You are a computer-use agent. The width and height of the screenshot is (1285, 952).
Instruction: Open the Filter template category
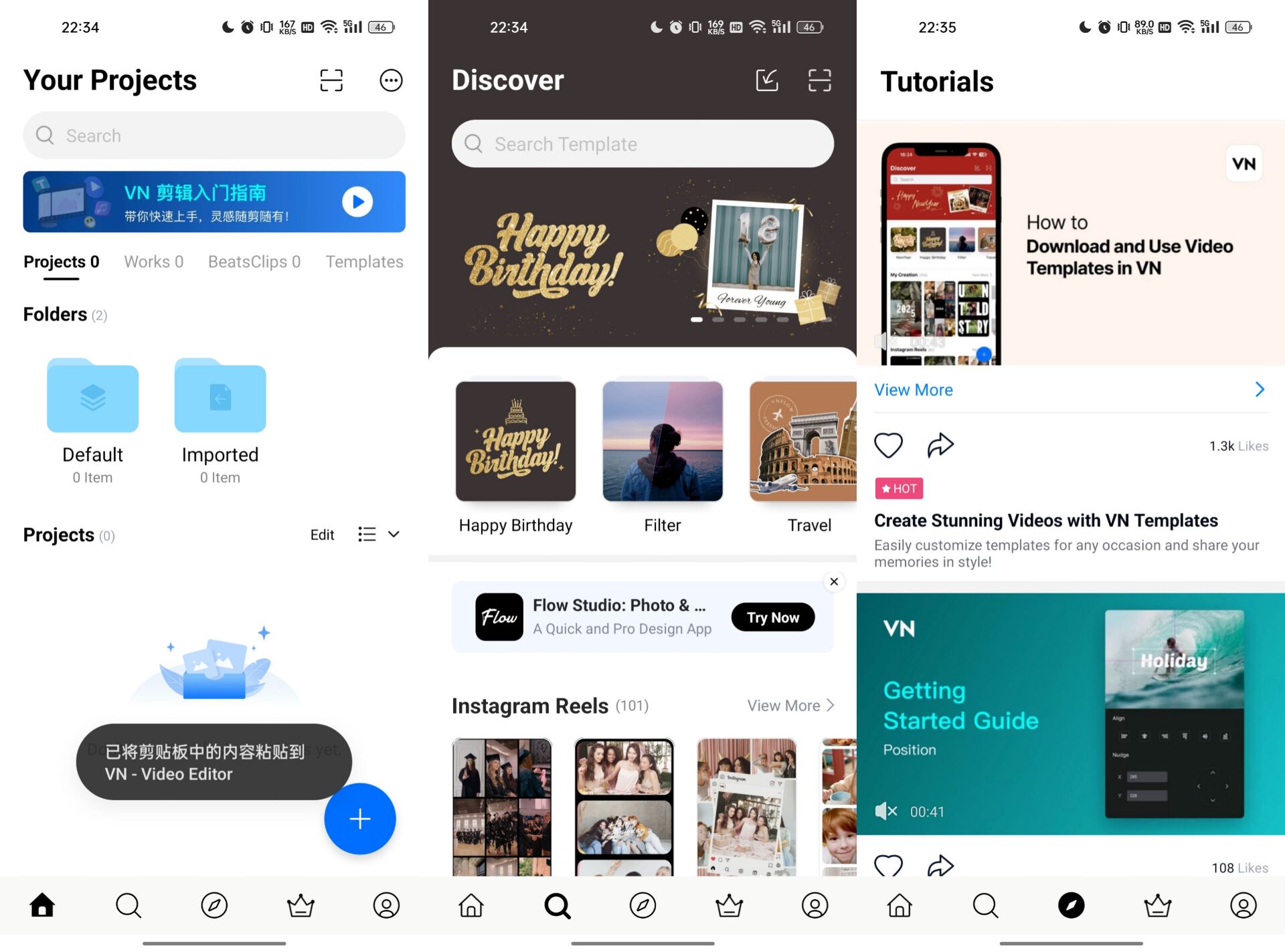point(663,442)
